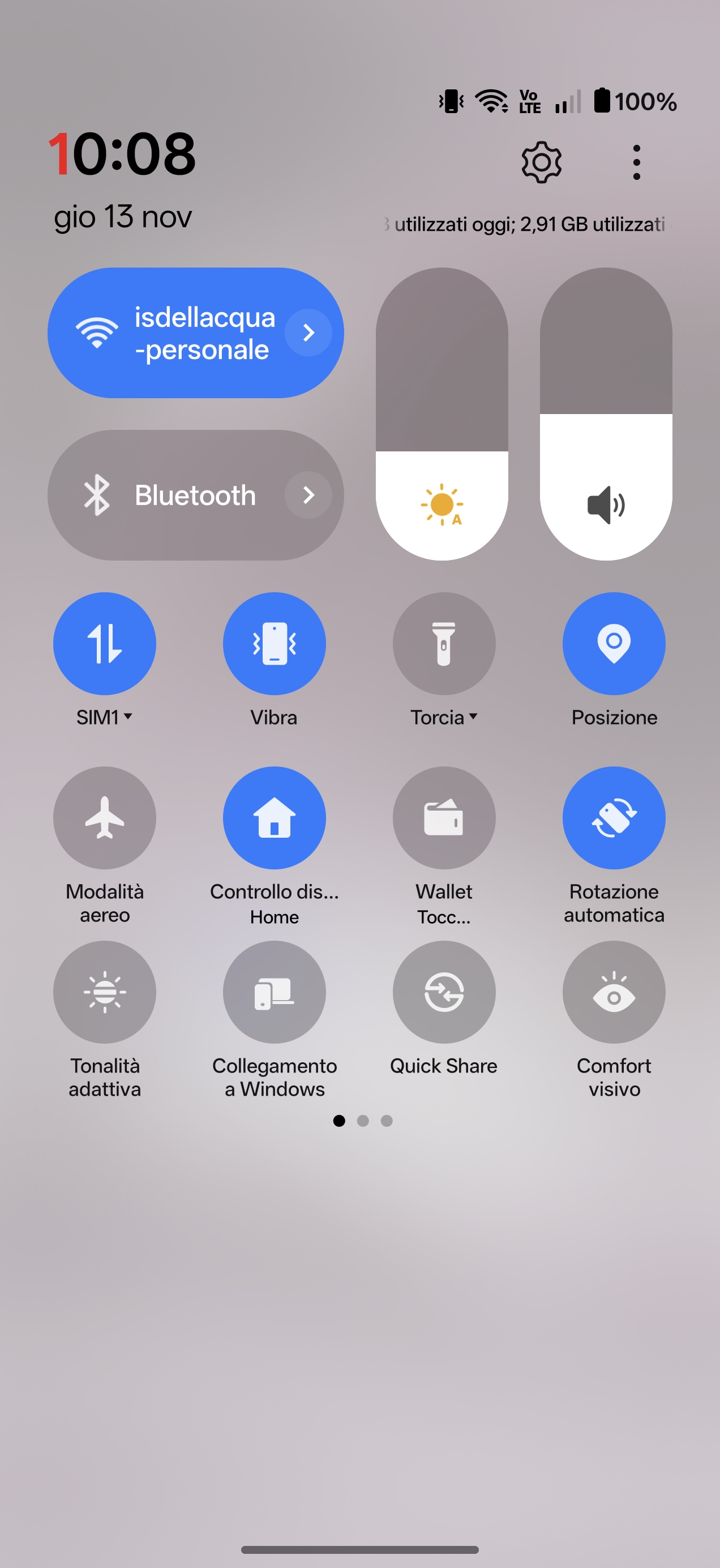
Task: Enable Quick Share
Action: pos(444,992)
